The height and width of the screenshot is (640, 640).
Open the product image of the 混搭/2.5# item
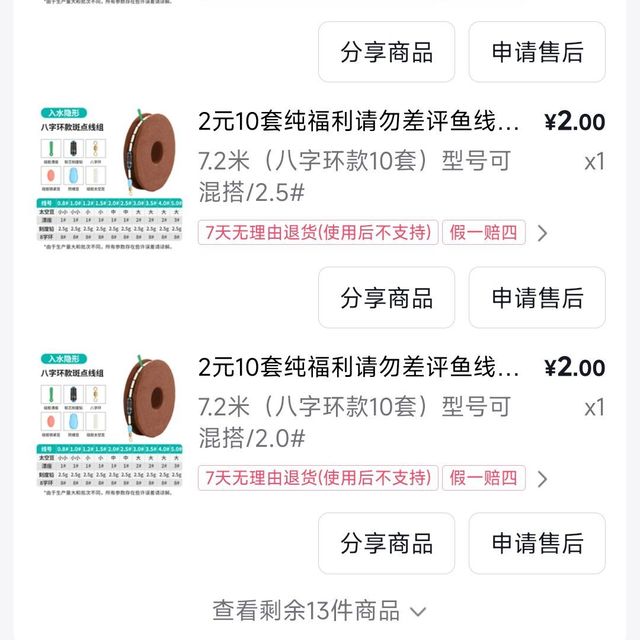pyautogui.click(x=110, y=175)
